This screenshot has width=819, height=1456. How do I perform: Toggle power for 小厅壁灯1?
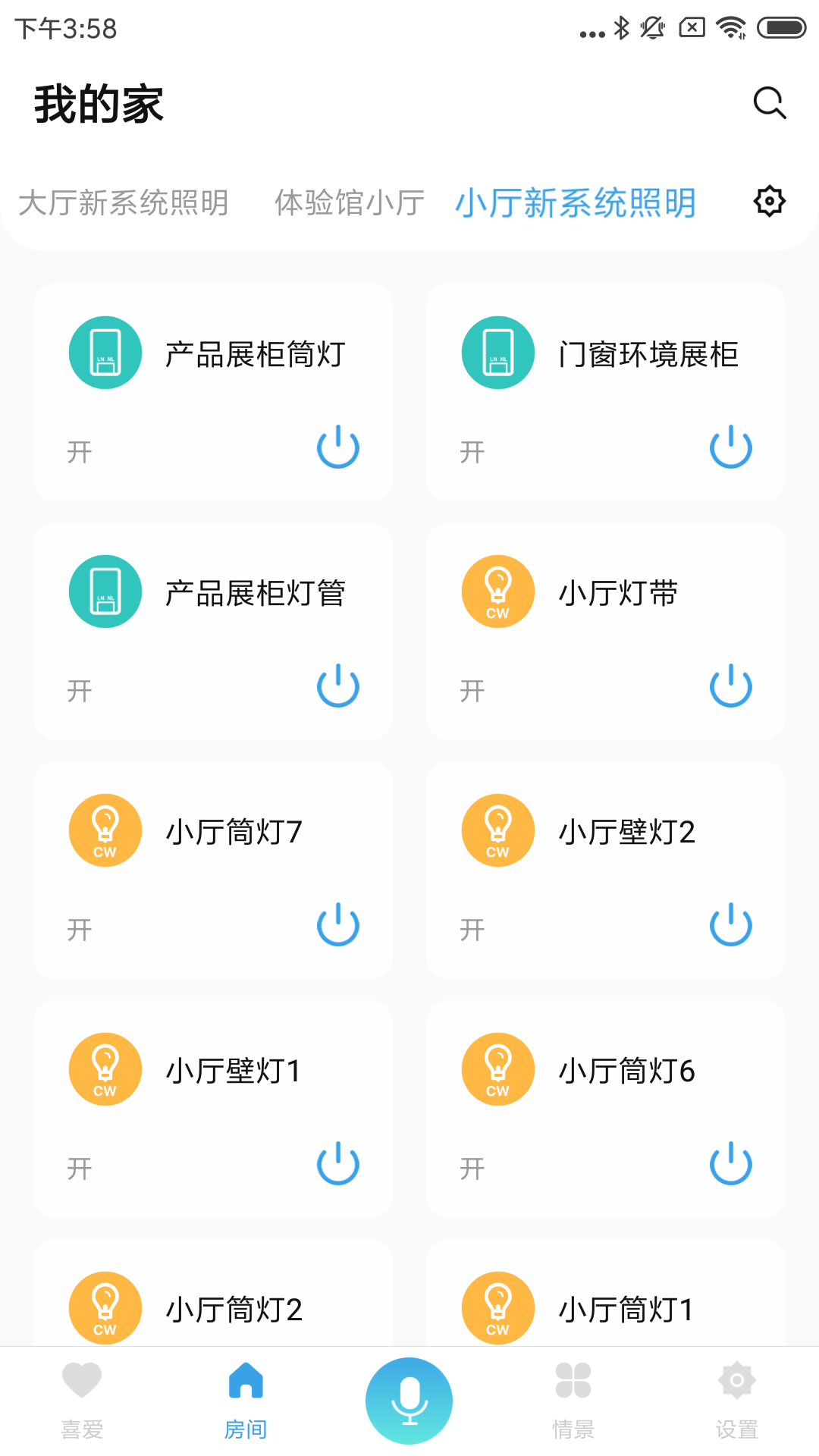[x=337, y=1164]
